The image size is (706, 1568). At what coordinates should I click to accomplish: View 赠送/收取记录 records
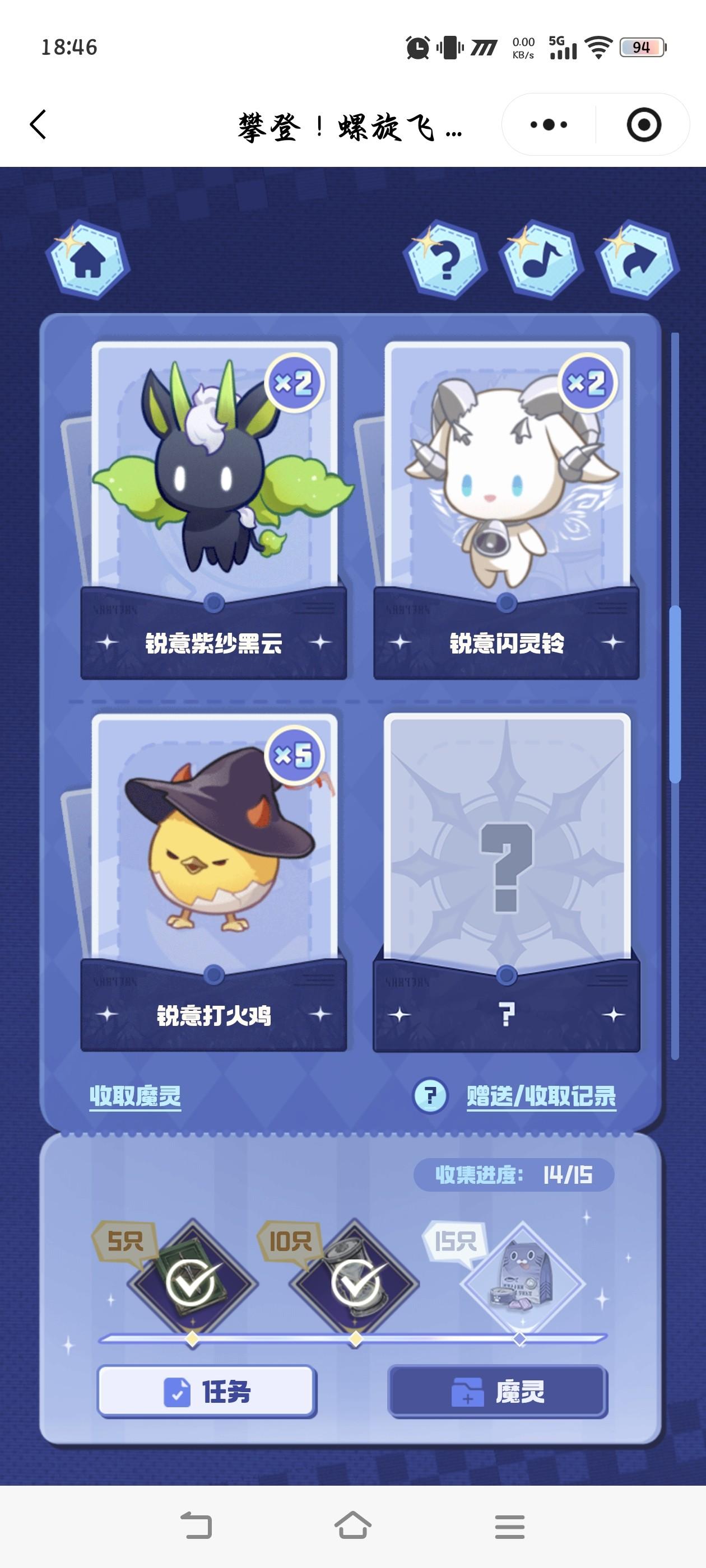(541, 1096)
